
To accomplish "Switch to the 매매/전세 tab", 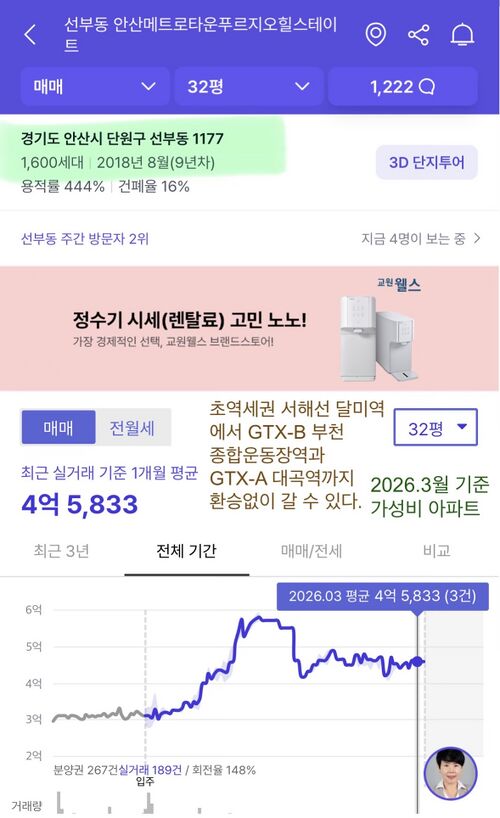I will click(x=312, y=551).
